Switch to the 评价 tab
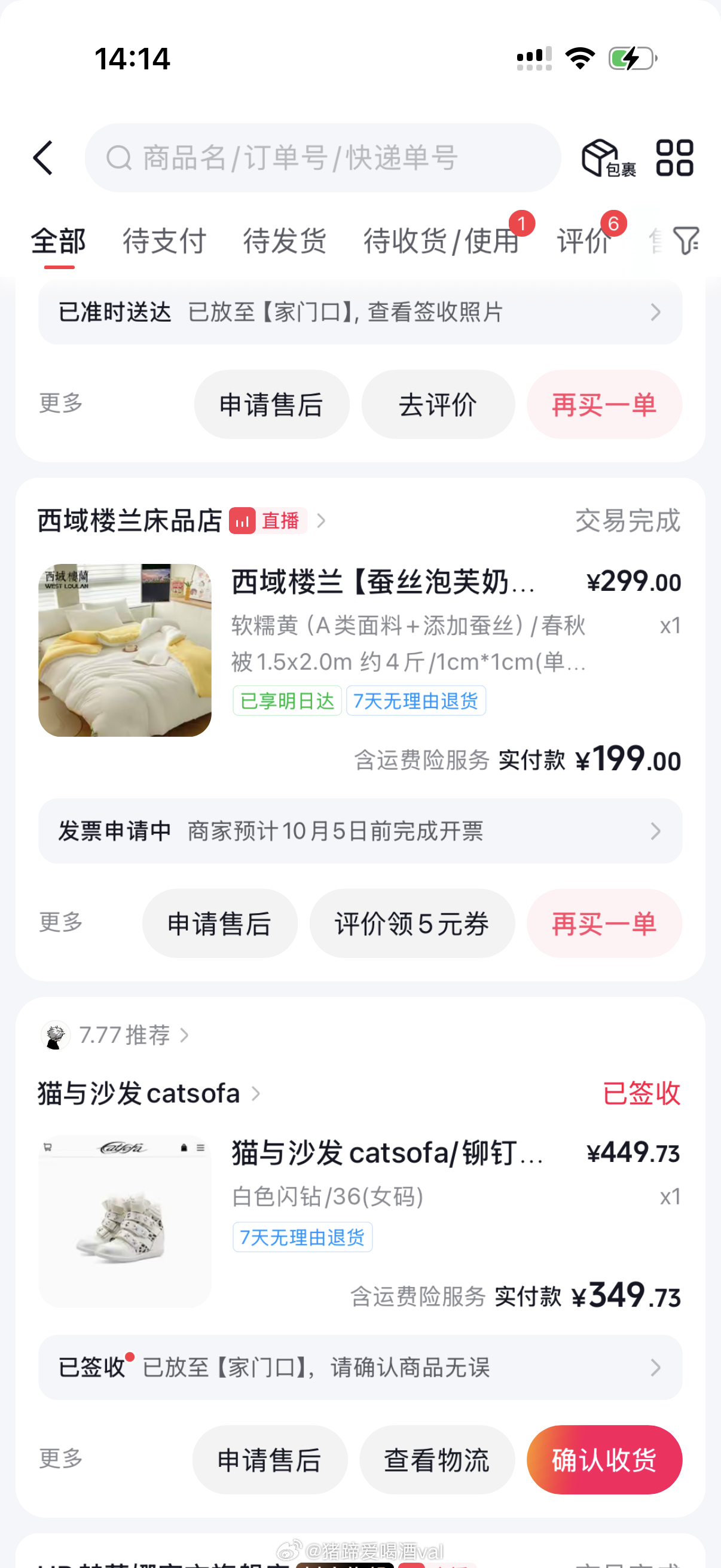Image resolution: width=721 pixels, height=1568 pixels. [x=584, y=241]
